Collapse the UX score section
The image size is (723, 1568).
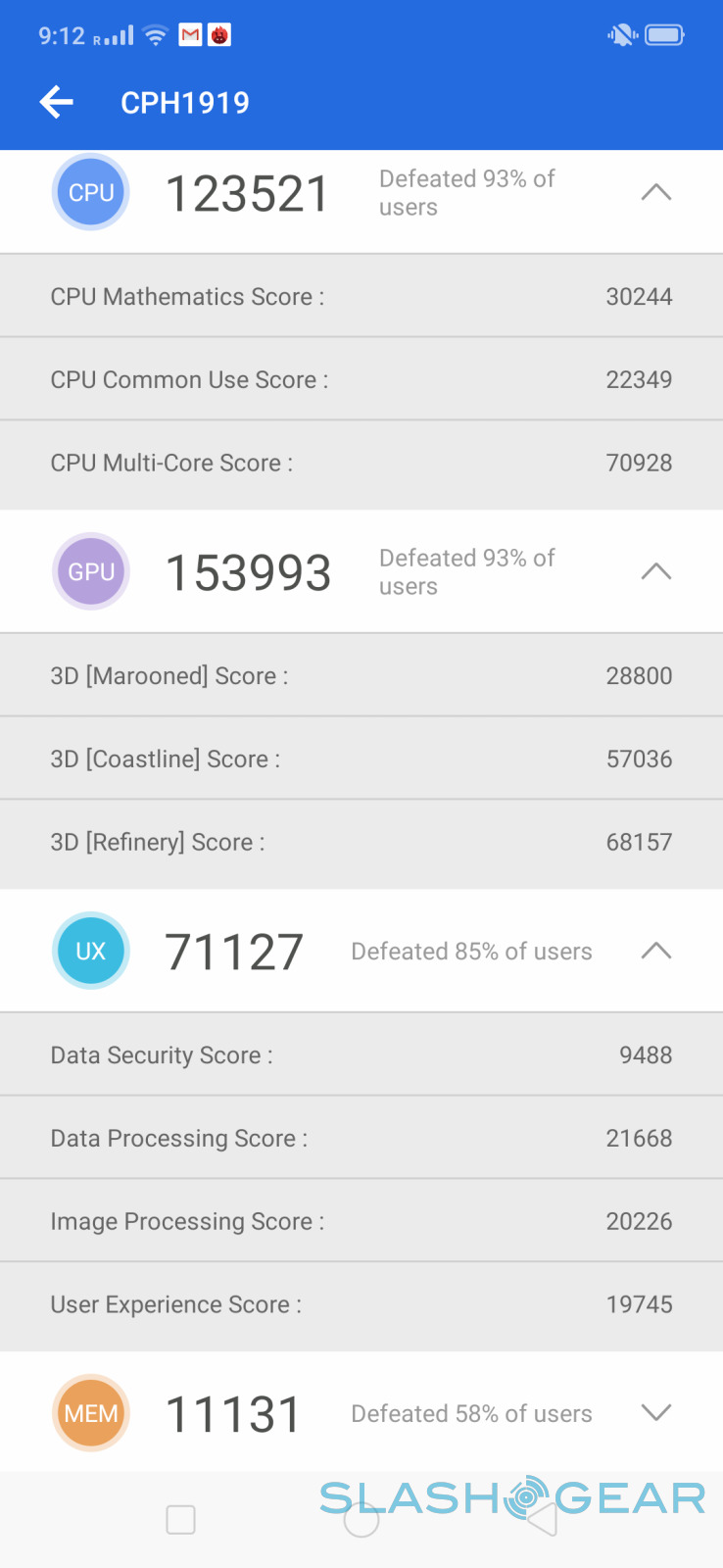(x=655, y=951)
